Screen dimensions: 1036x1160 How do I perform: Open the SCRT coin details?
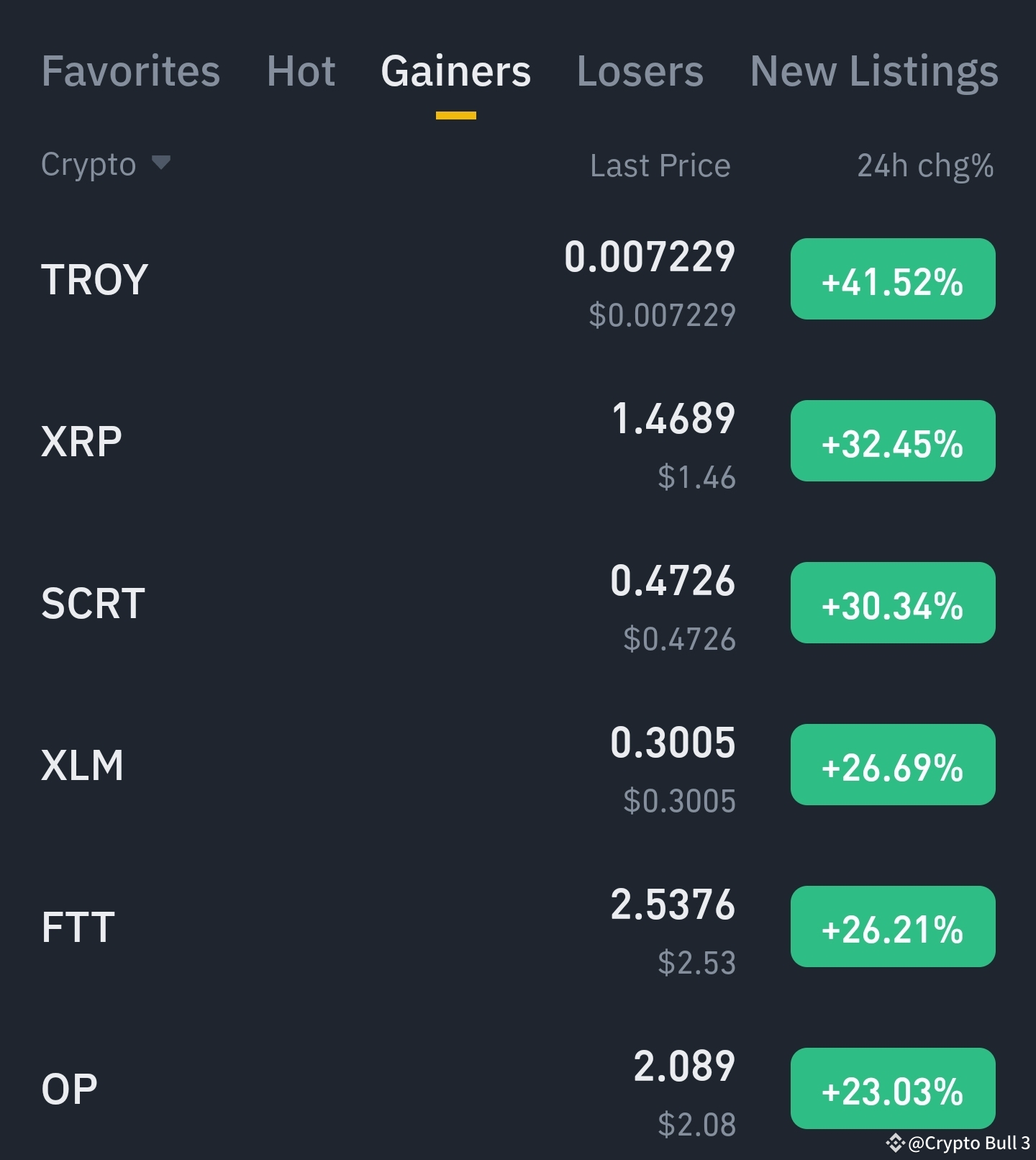click(93, 603)
